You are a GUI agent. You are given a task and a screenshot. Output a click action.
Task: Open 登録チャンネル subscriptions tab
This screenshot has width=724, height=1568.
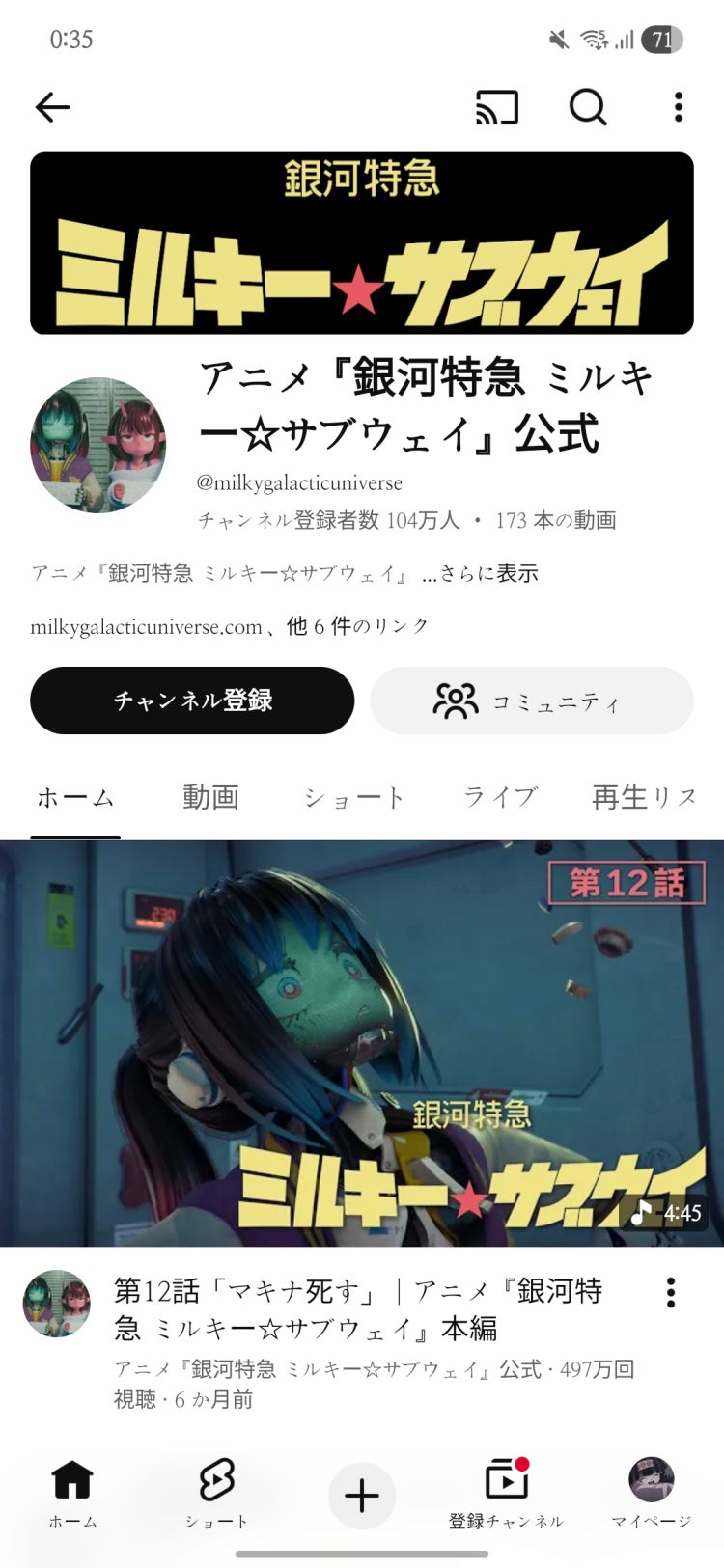(x=506, y=1494)
